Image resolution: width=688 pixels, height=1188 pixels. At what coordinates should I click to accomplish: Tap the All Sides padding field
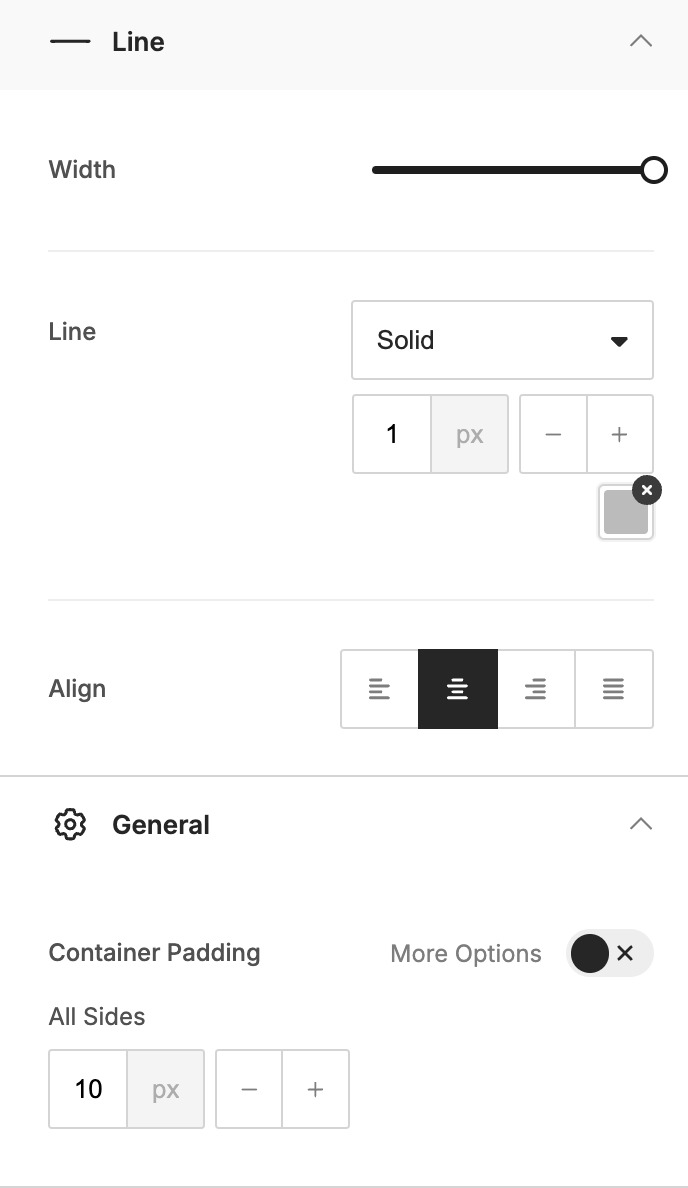coord(88,1089)
